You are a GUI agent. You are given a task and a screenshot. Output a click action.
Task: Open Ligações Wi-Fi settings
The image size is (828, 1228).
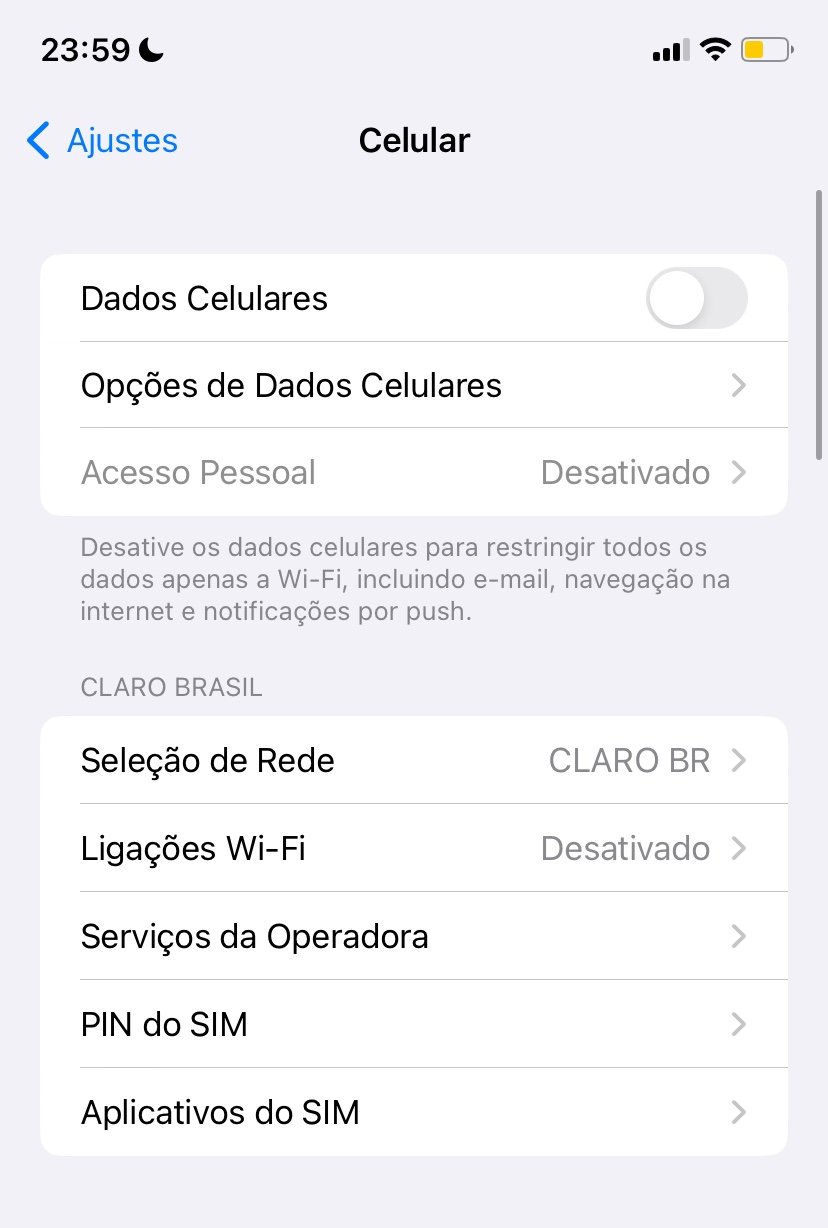click(413, 849)
